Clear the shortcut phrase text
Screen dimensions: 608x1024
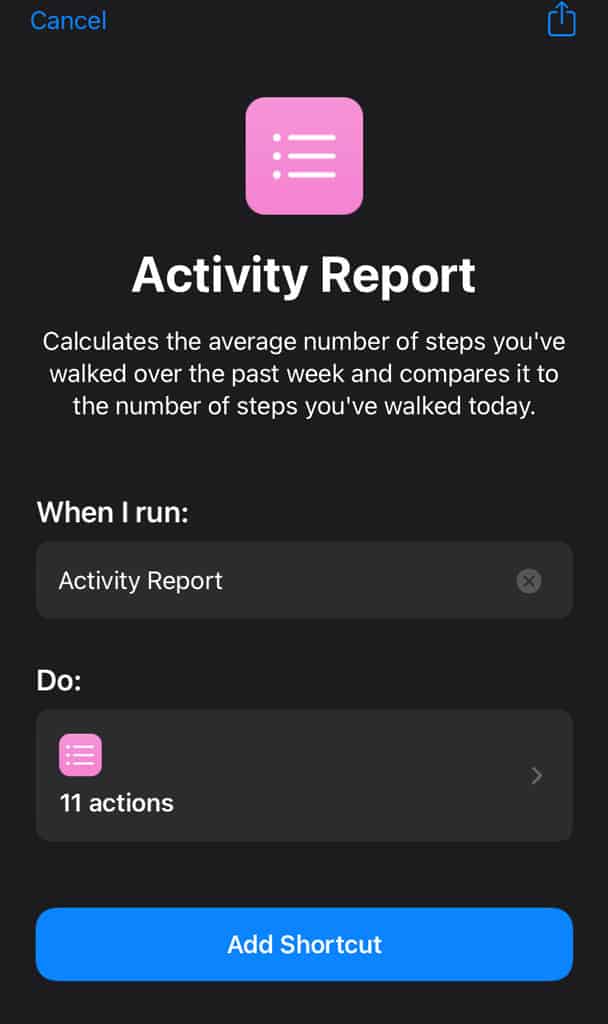[529, 581]
